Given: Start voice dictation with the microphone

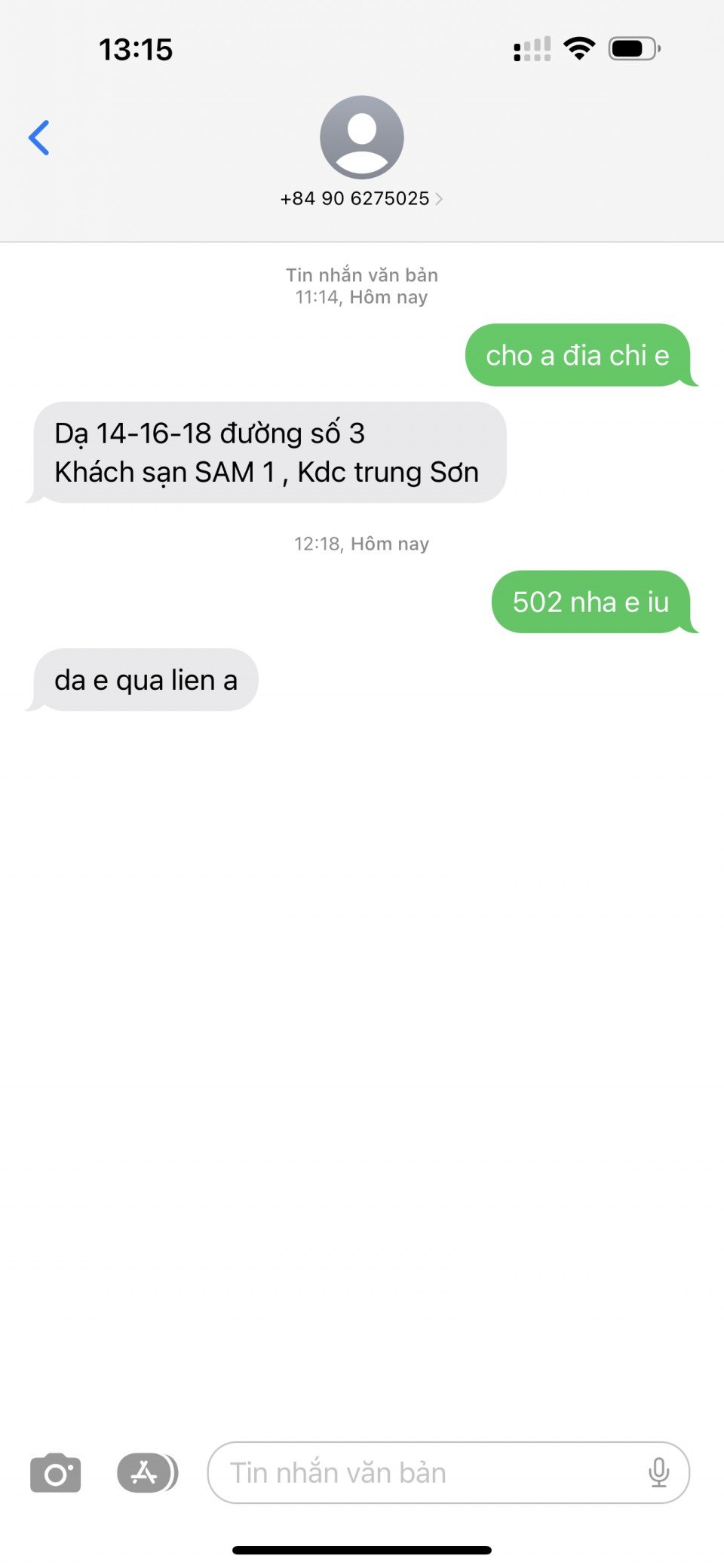Looking at the screenshot, I should coord(658,1472).
